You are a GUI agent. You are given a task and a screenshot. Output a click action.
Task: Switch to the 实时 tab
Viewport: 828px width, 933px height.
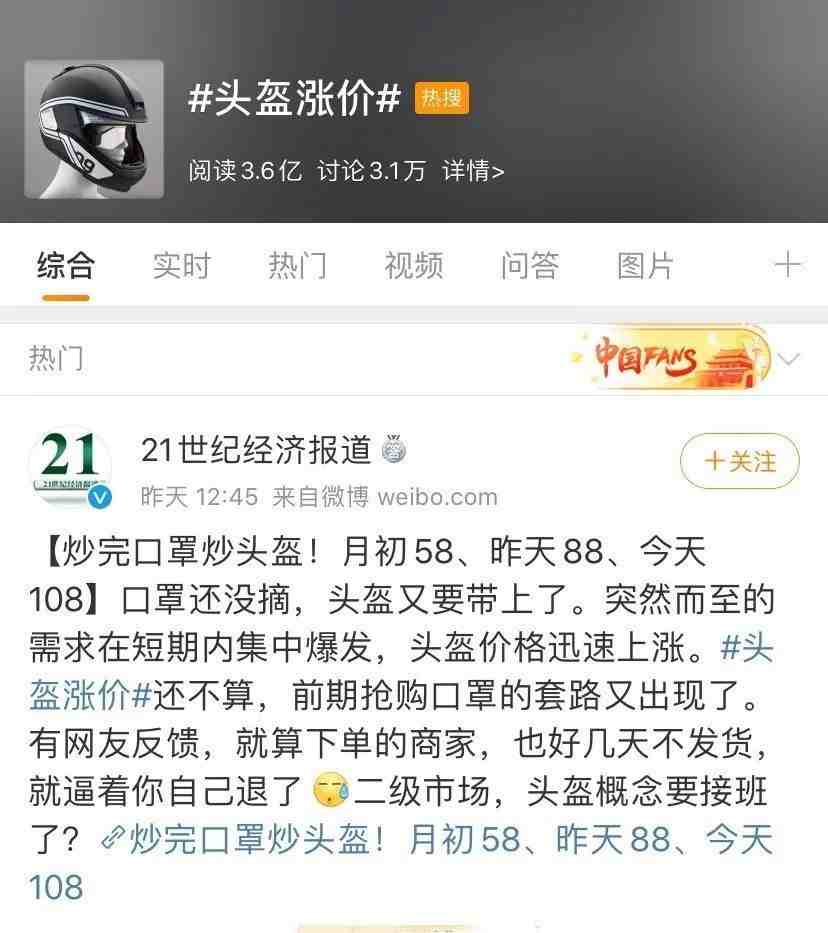(x=182, y=266)
